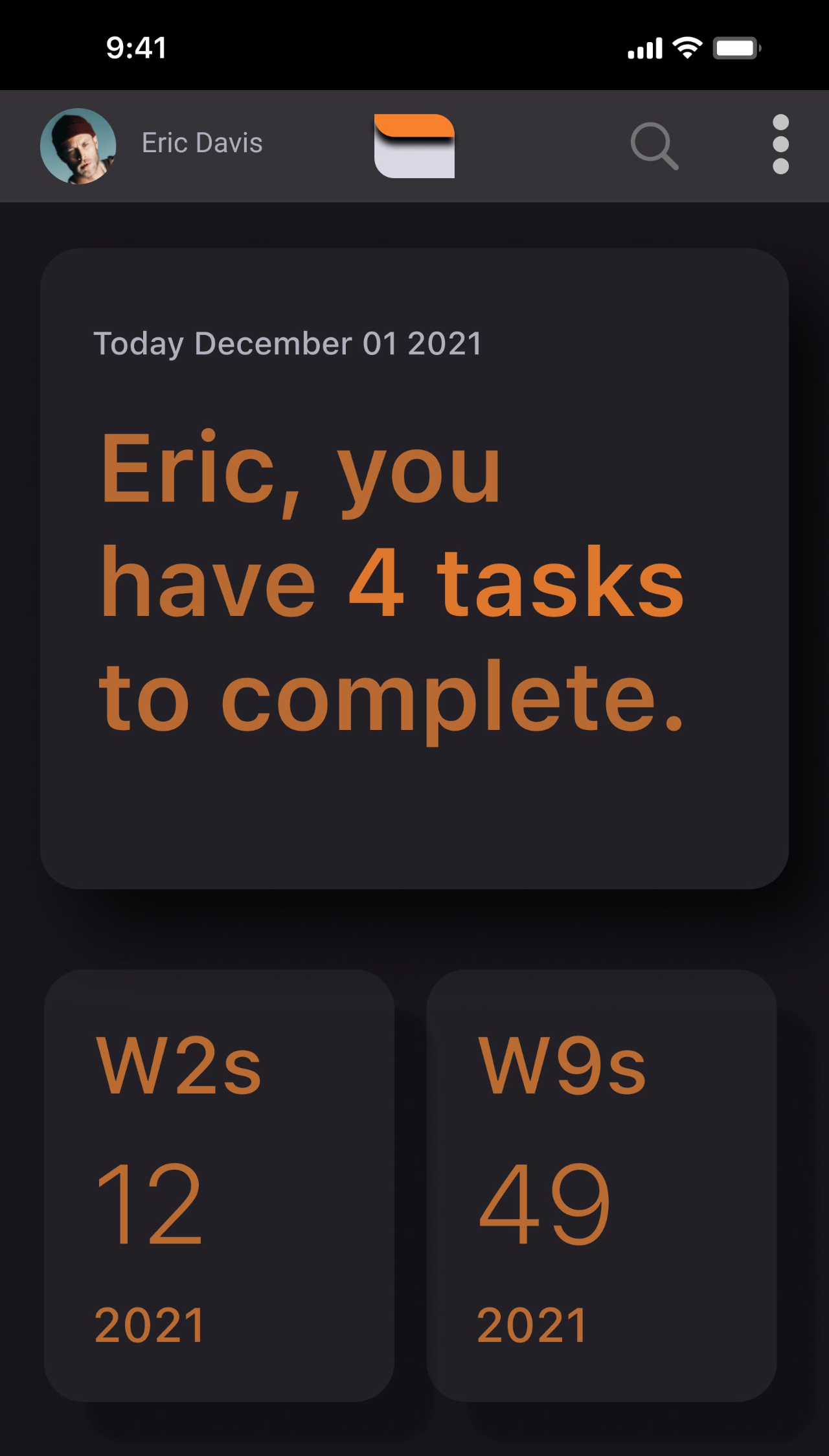Open the W9s 2021 card

[602, 1186]
